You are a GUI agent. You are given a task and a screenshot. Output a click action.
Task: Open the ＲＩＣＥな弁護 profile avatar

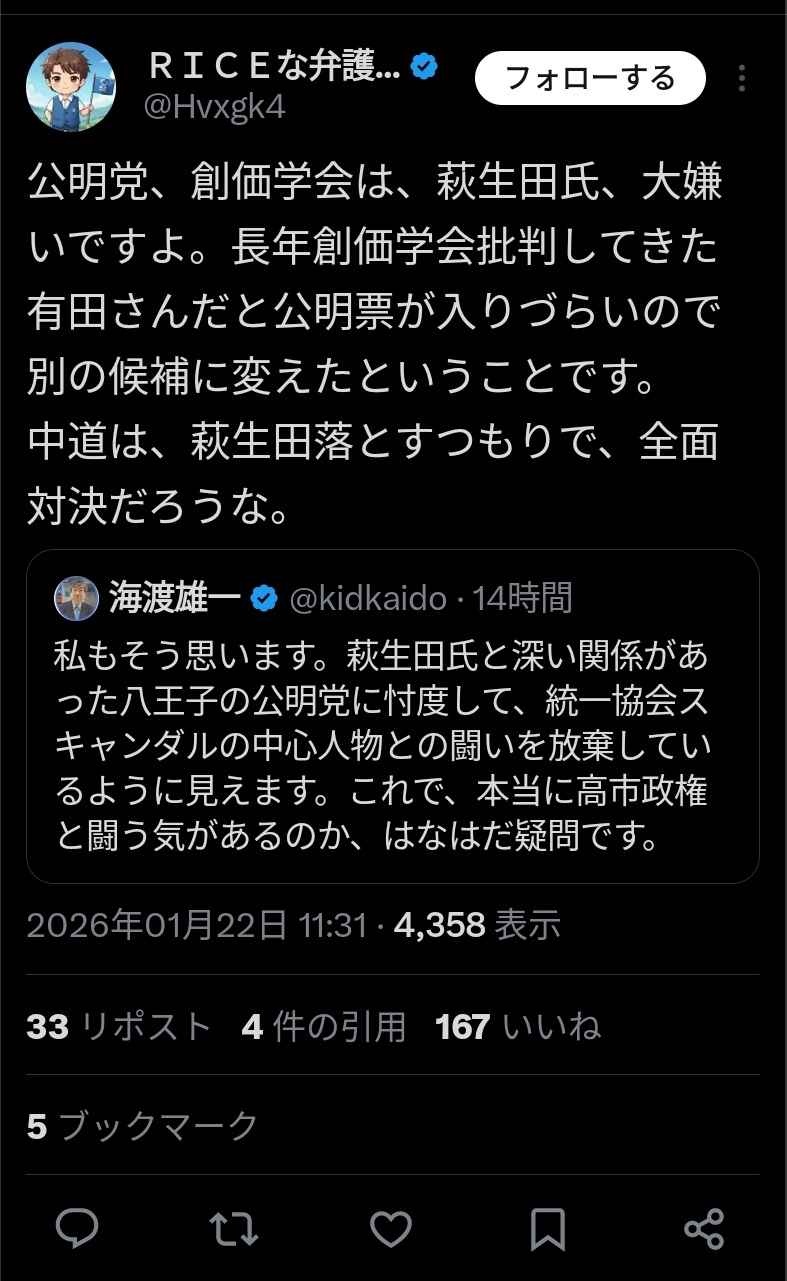tap(68, 87)
